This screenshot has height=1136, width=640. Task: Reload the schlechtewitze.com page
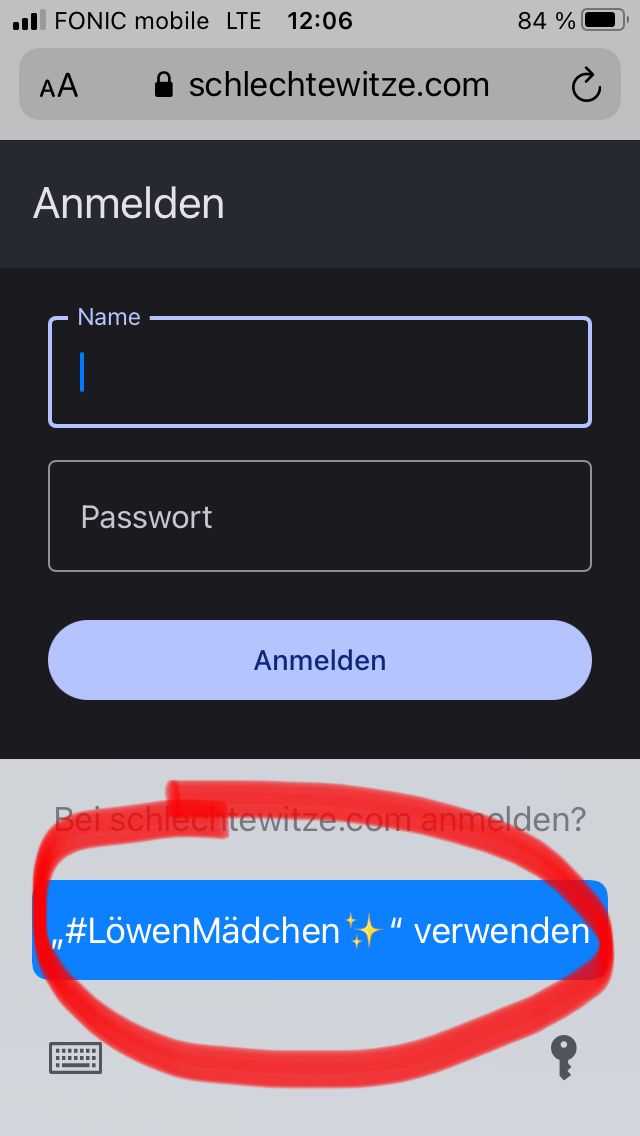[x=586, y=86]
